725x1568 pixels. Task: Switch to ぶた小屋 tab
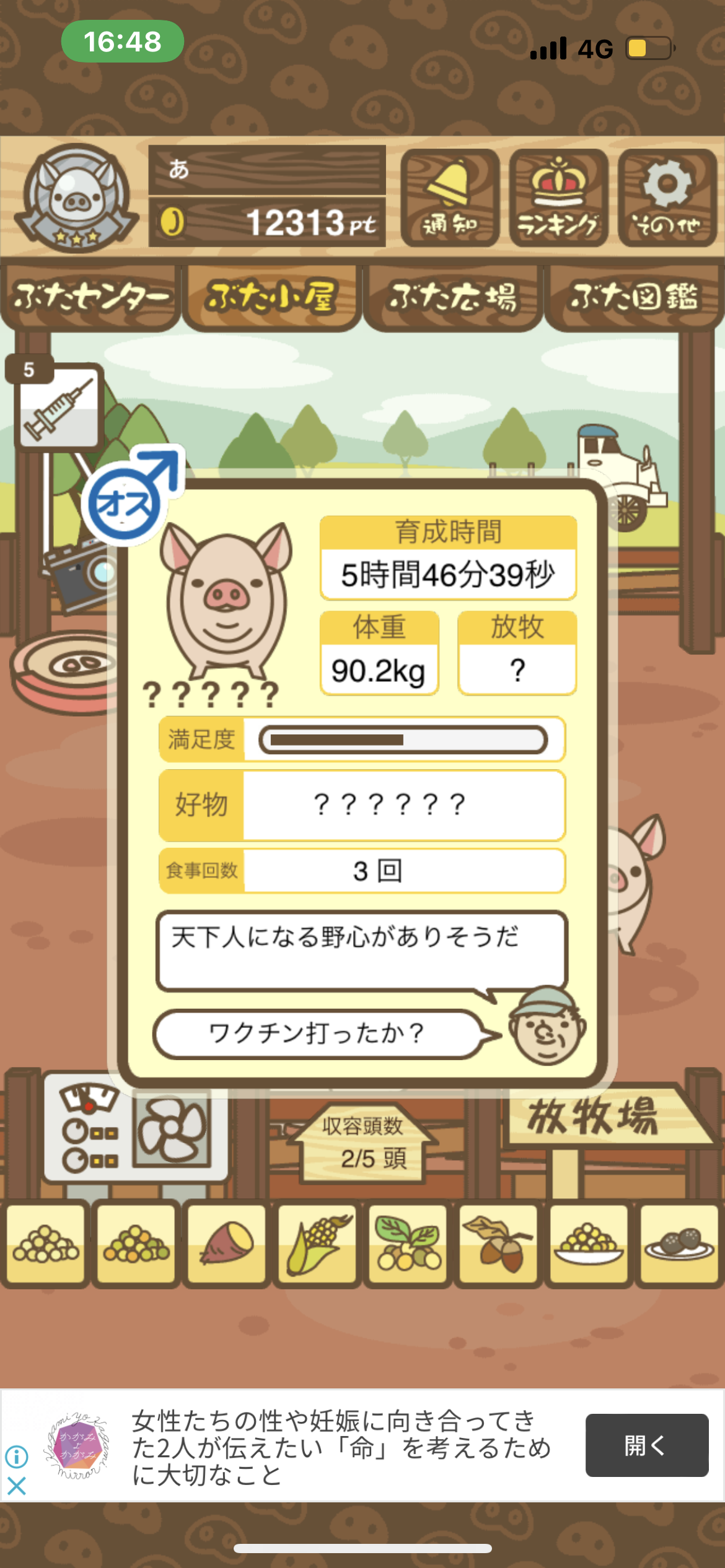[x=272, y=298]
